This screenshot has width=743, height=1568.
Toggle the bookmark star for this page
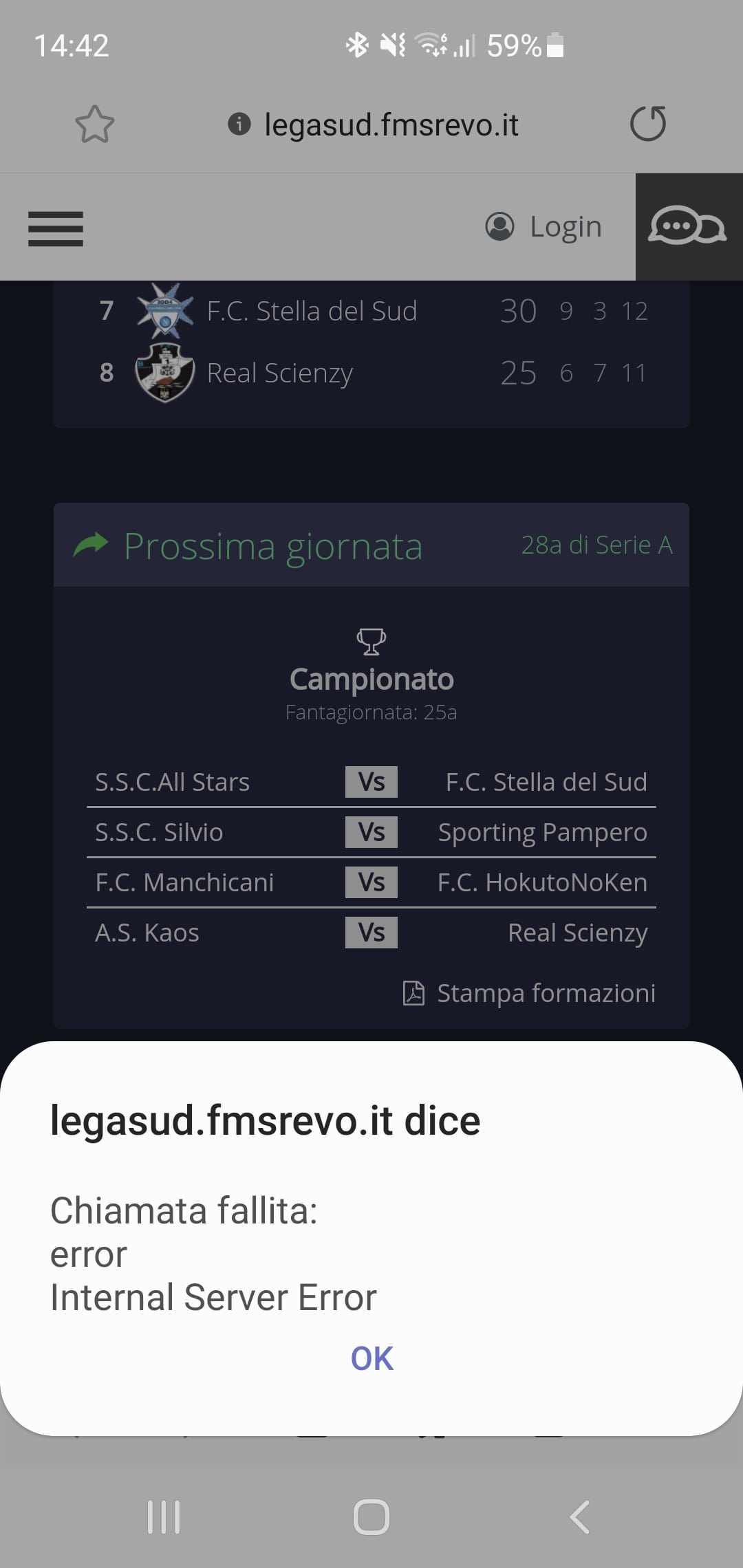pos(95,124)
